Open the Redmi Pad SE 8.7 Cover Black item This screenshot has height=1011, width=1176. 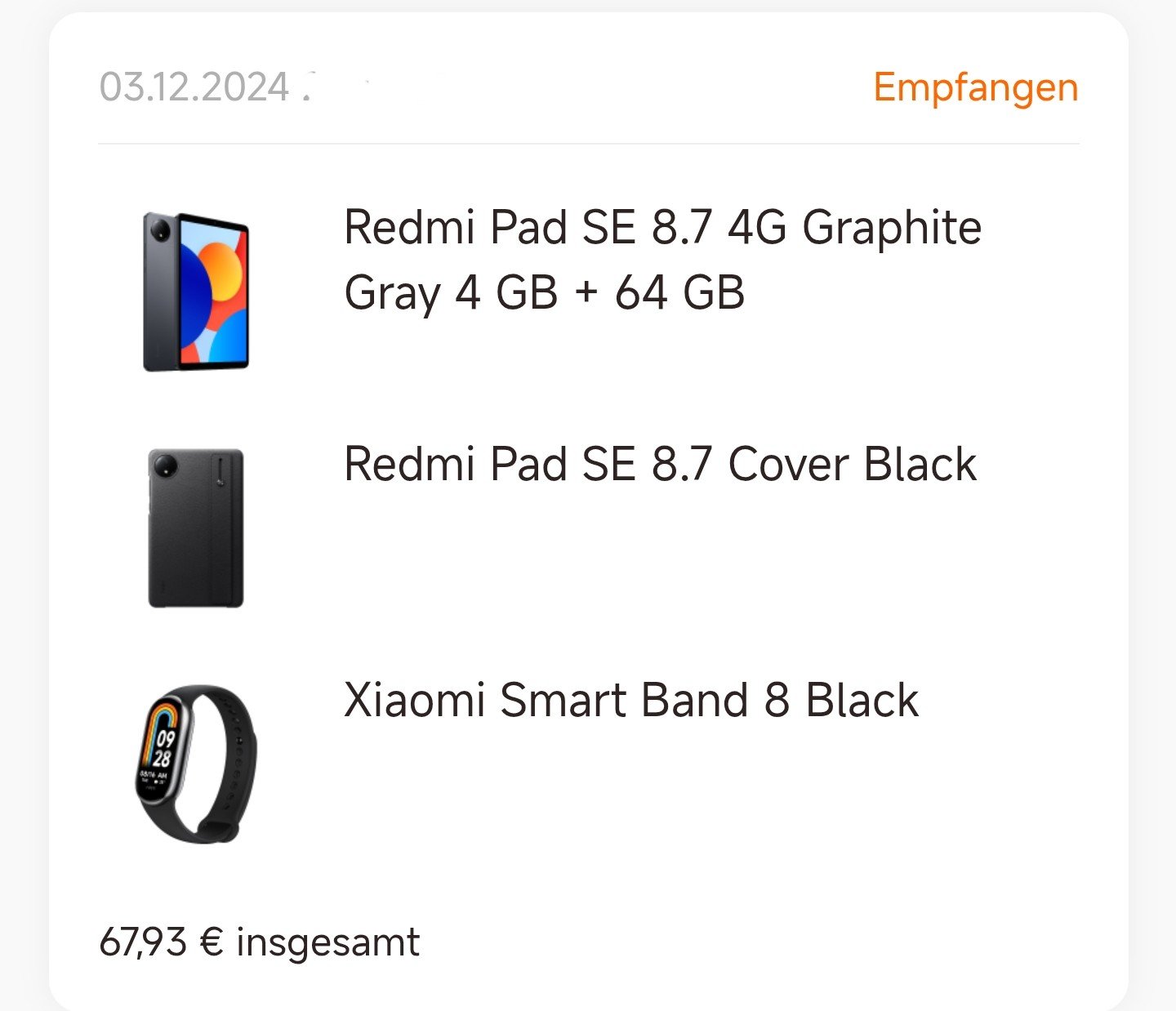tap(660, 465)
